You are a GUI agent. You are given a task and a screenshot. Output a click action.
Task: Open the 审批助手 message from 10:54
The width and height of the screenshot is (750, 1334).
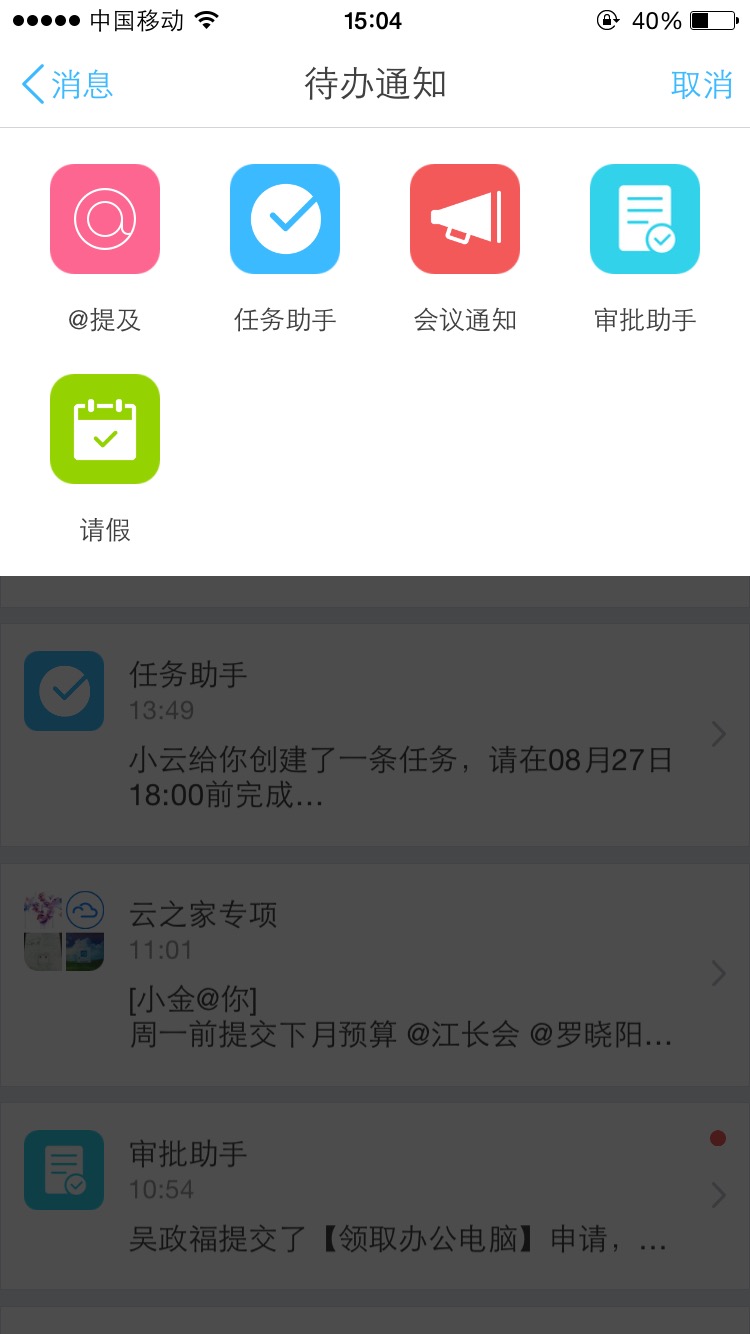coord(375,1195)
